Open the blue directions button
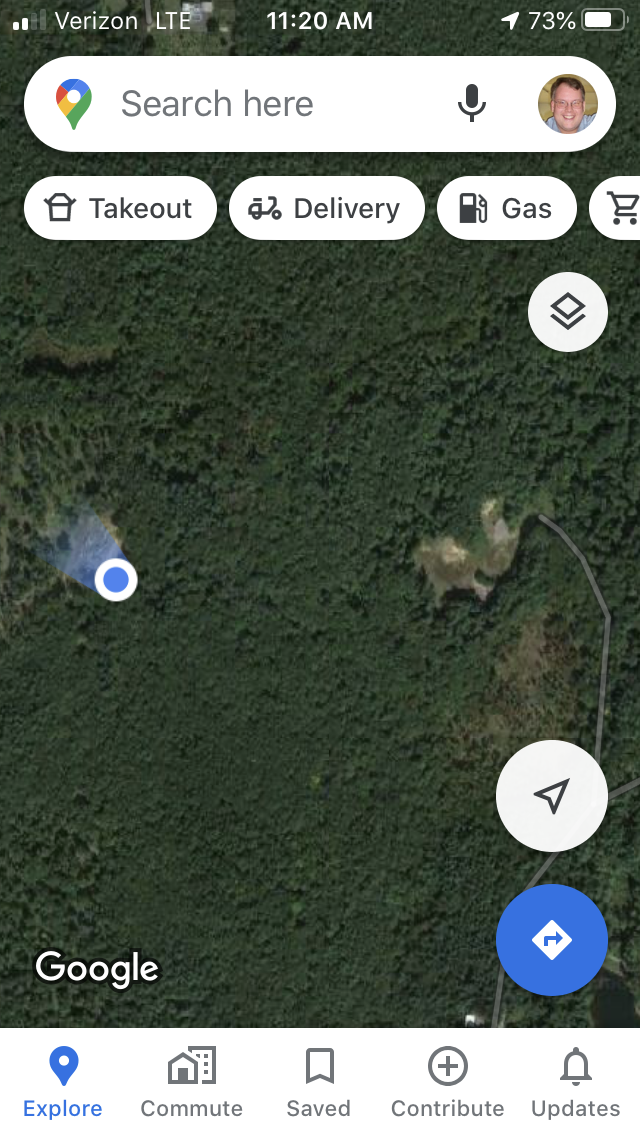Viewport: 640px width, 1136px height. [552, 940]
